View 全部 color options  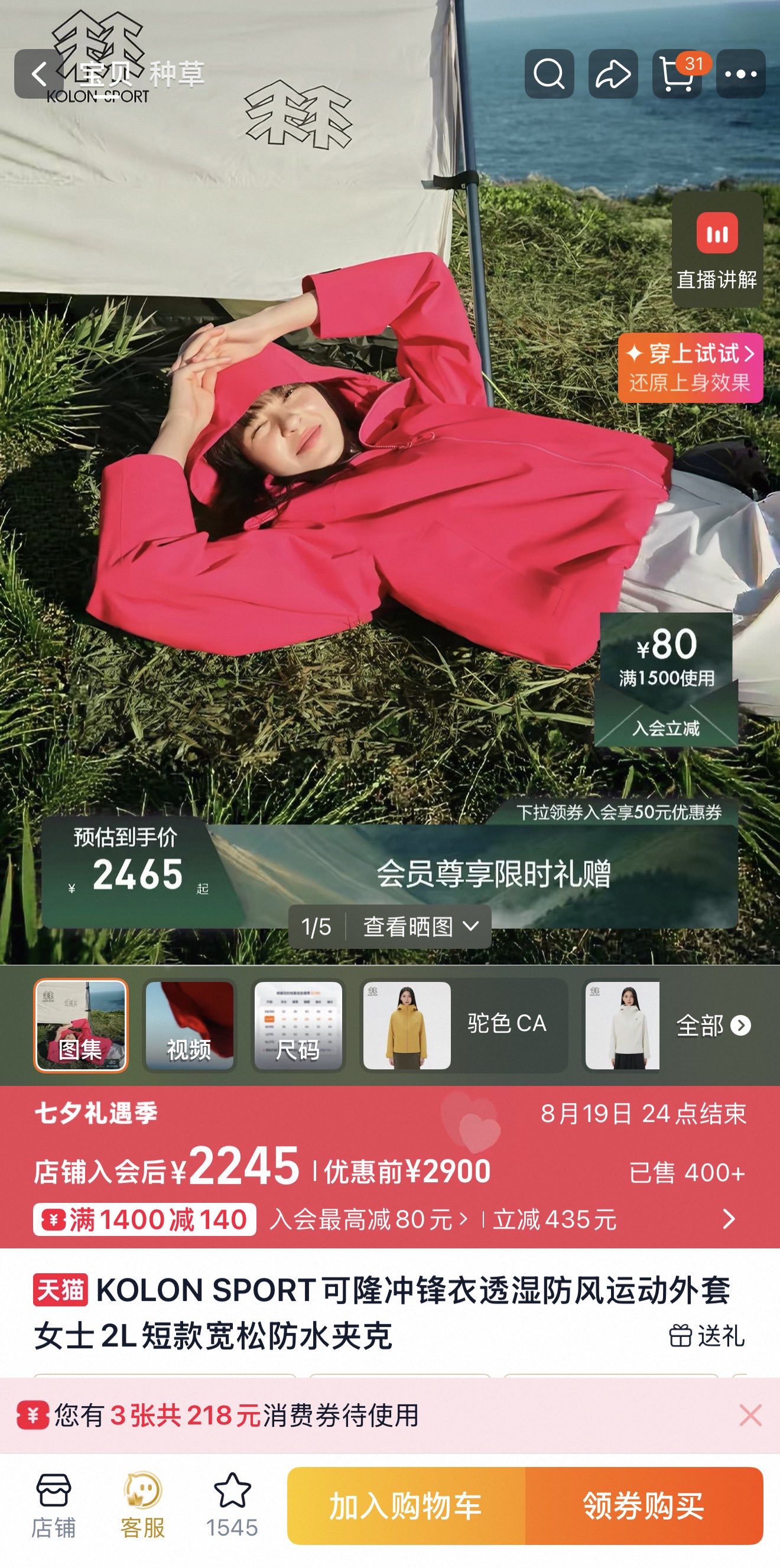tap(714, 1026)
